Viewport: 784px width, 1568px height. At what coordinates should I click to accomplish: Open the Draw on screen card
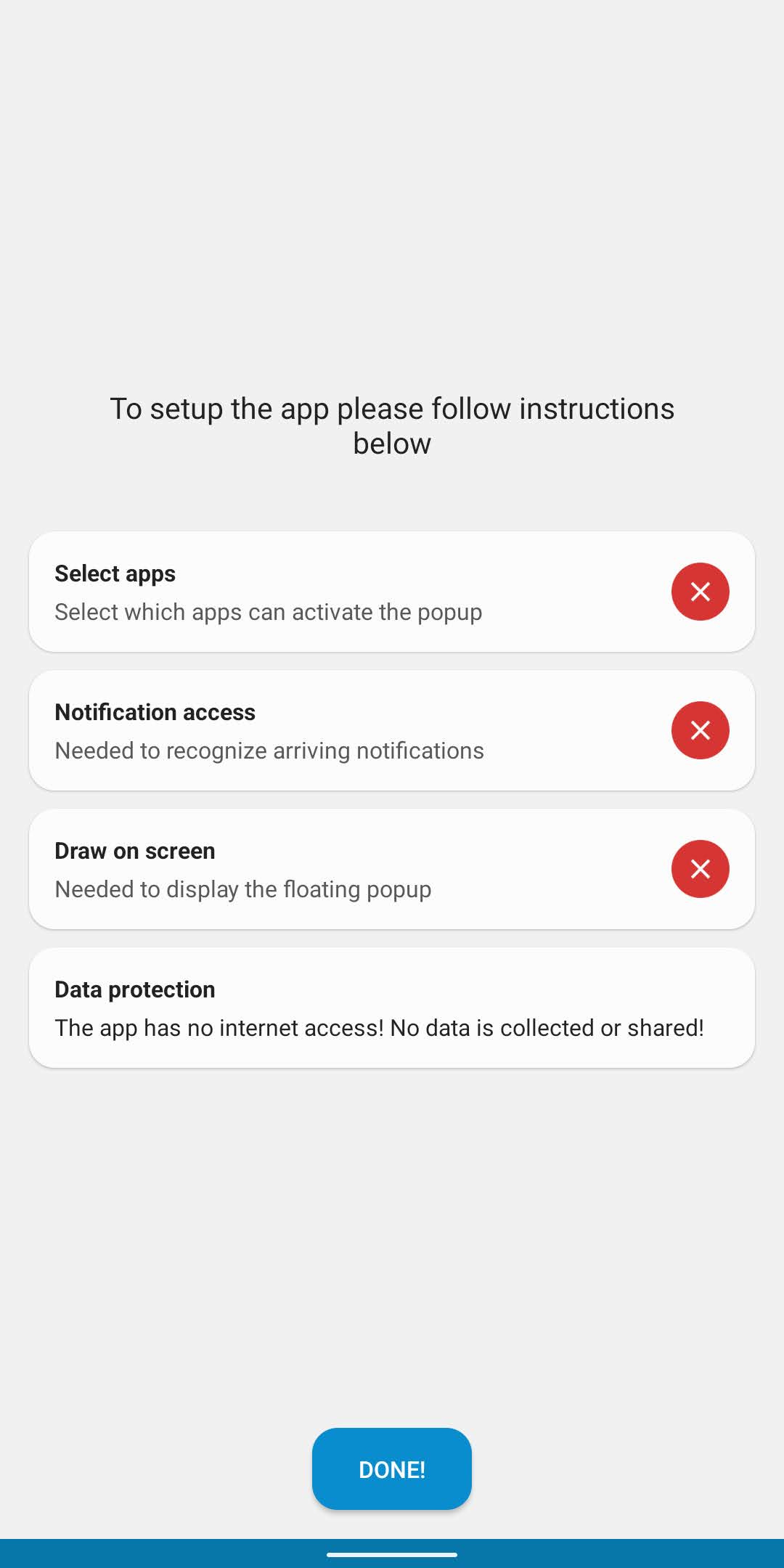click(392, 869)
